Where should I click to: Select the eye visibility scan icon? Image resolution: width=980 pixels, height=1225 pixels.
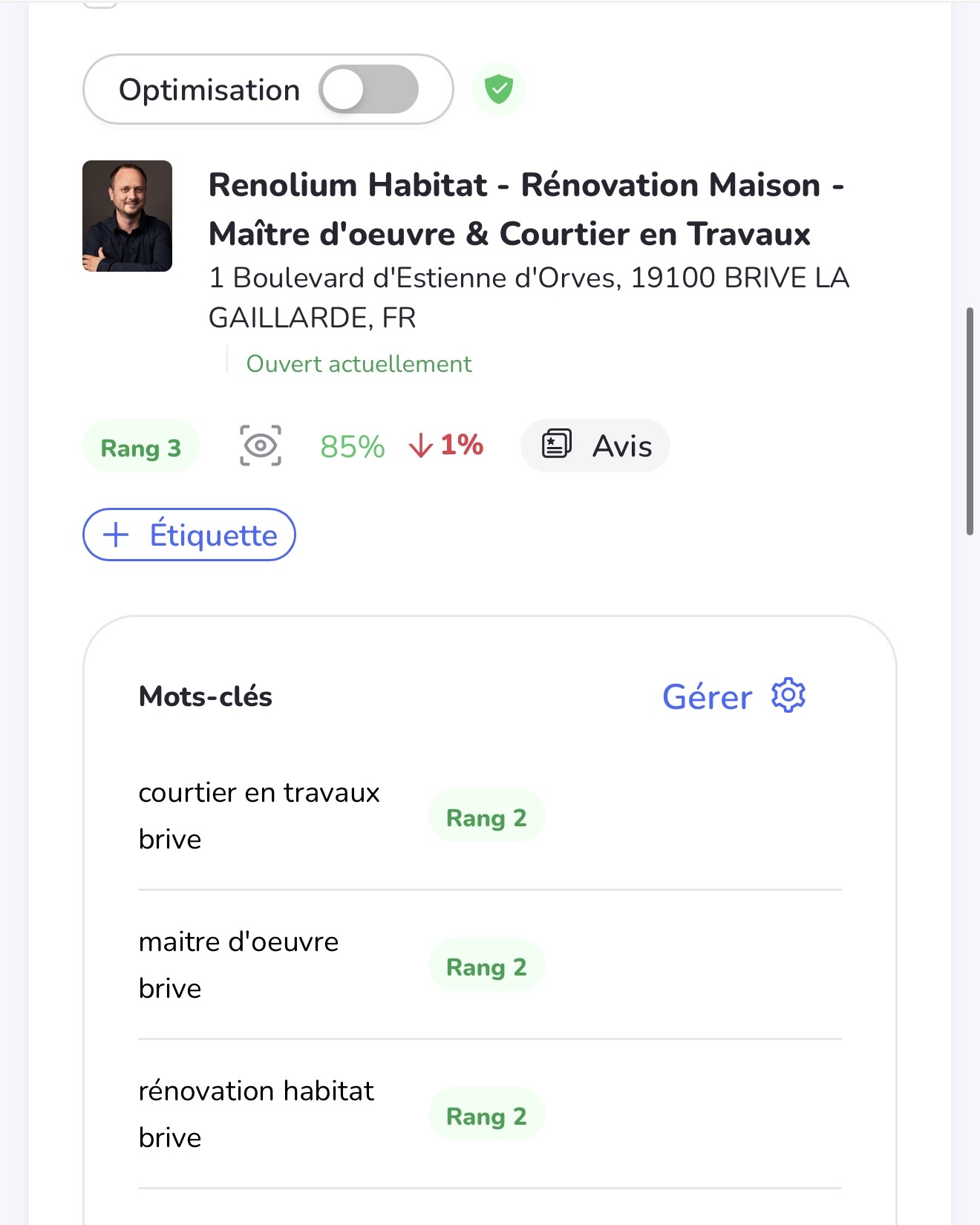tap(260, 445)
